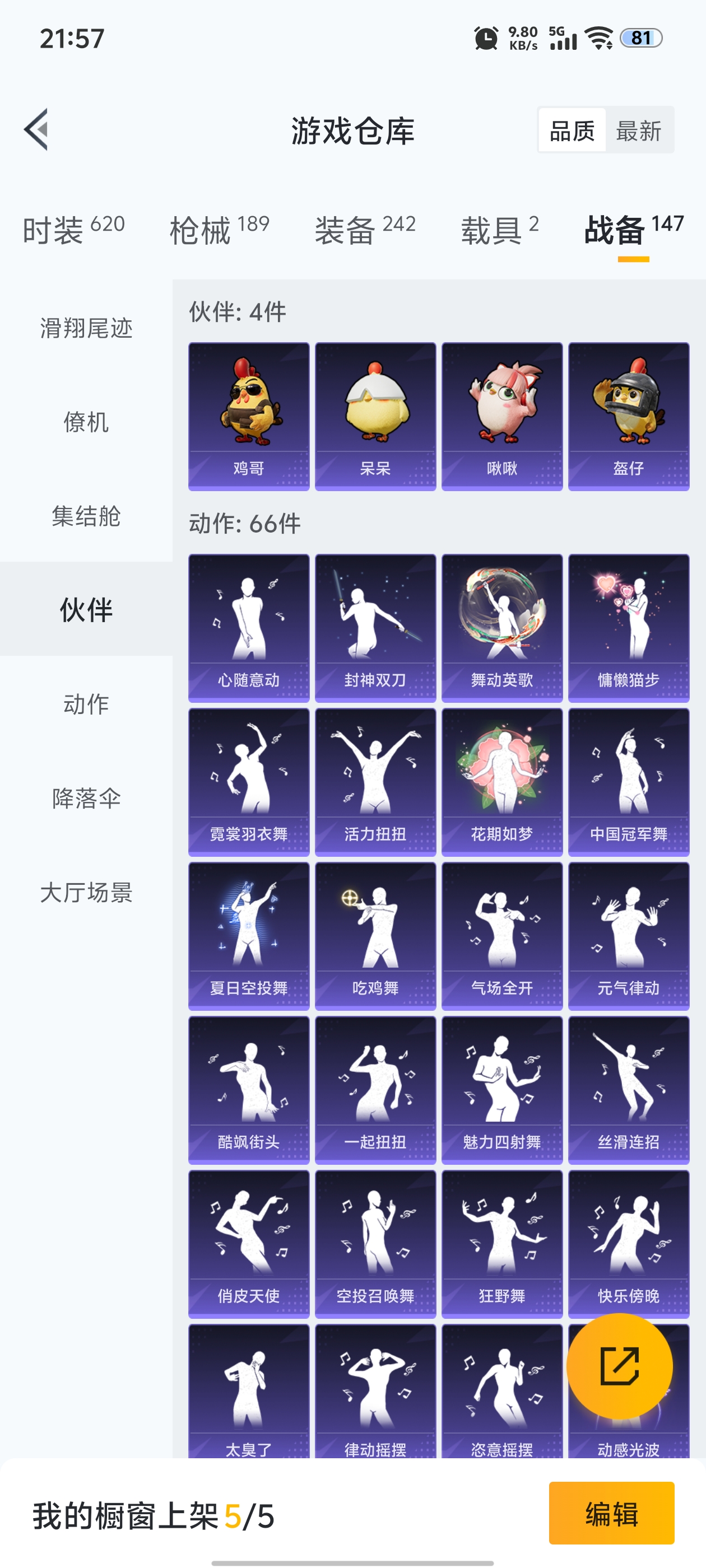
Task: Open the 鸡哥 companion item
Action: (247, 414)
